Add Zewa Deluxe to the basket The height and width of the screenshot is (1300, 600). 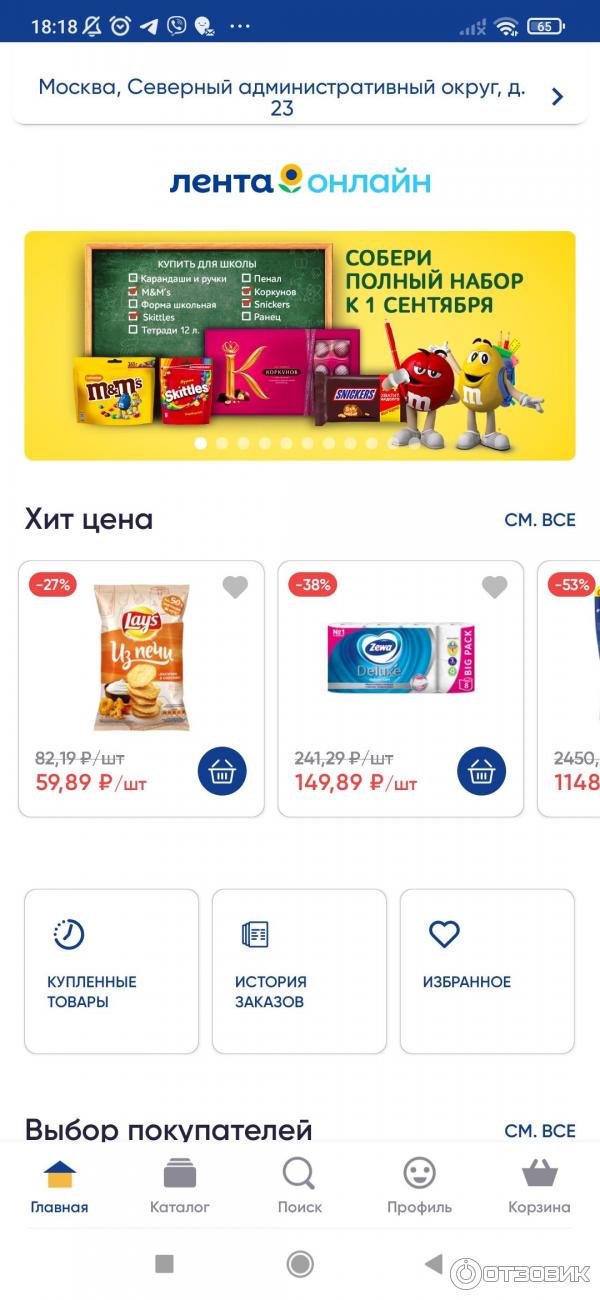481,771
